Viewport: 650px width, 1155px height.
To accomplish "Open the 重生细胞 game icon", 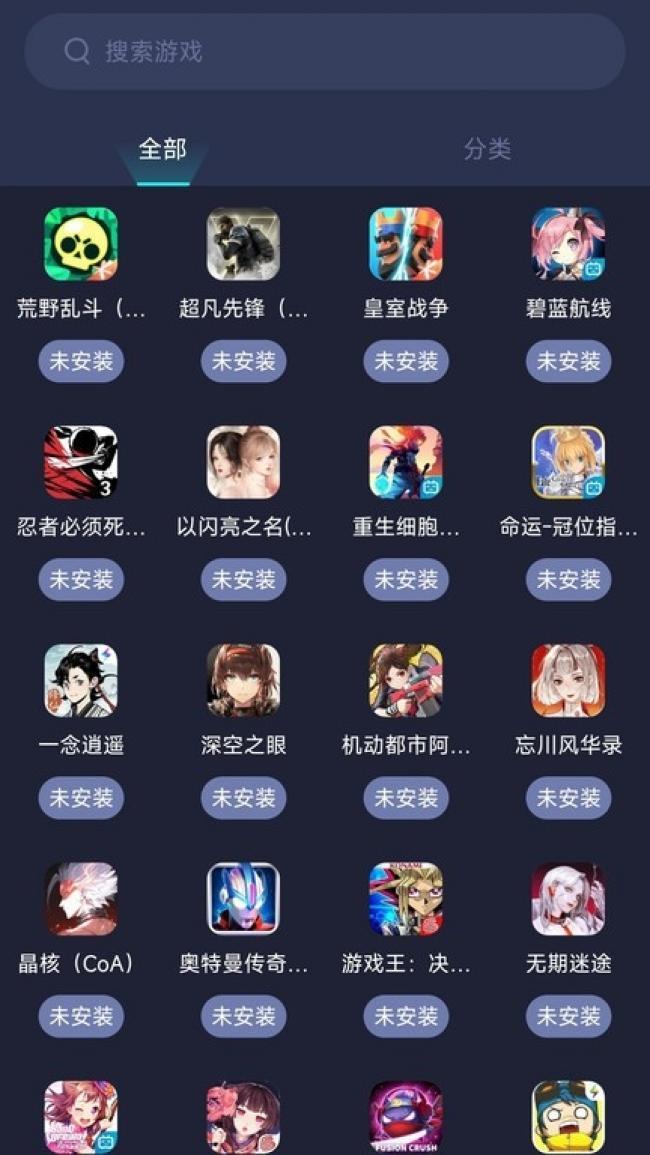I will pos(405,462).
